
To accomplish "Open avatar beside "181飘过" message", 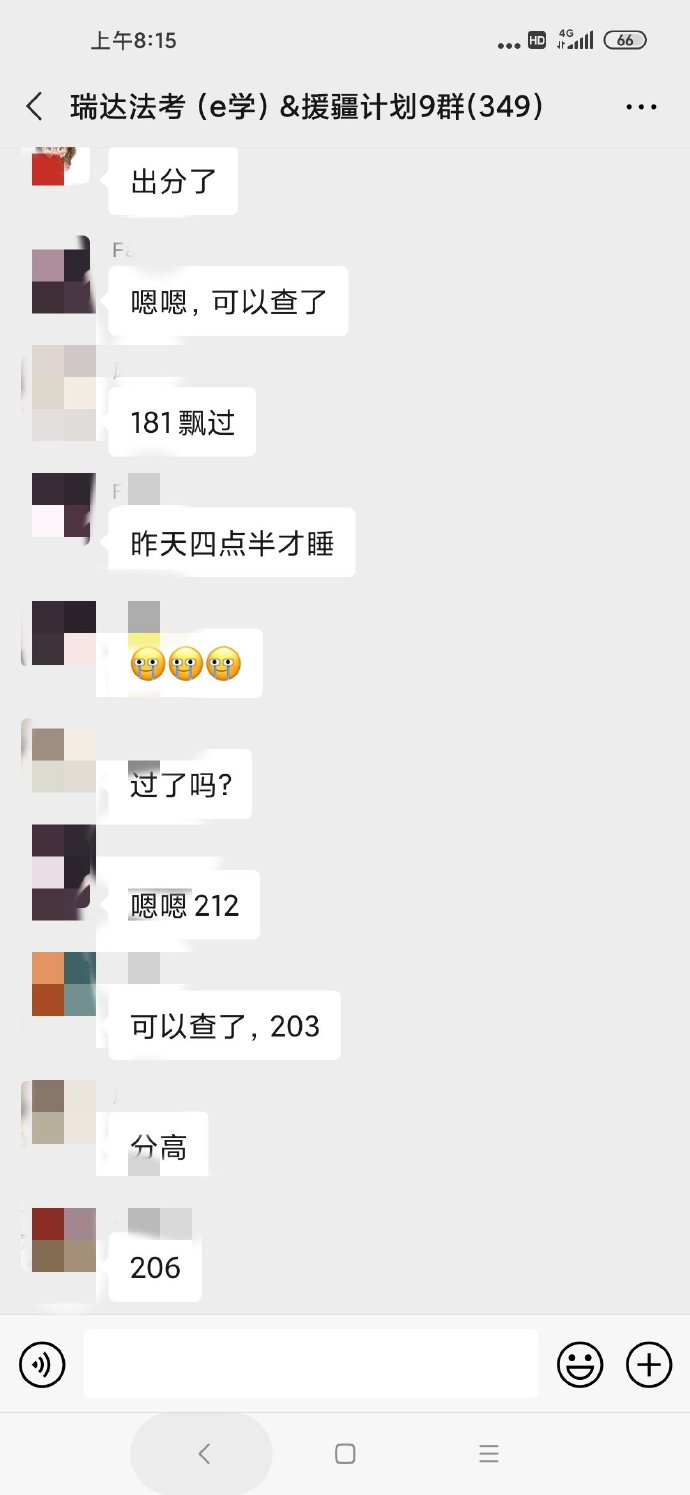I will 64,393.
